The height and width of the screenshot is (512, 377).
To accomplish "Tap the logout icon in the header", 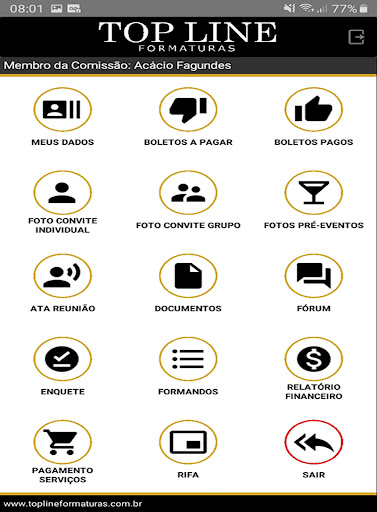I will 356,37.
